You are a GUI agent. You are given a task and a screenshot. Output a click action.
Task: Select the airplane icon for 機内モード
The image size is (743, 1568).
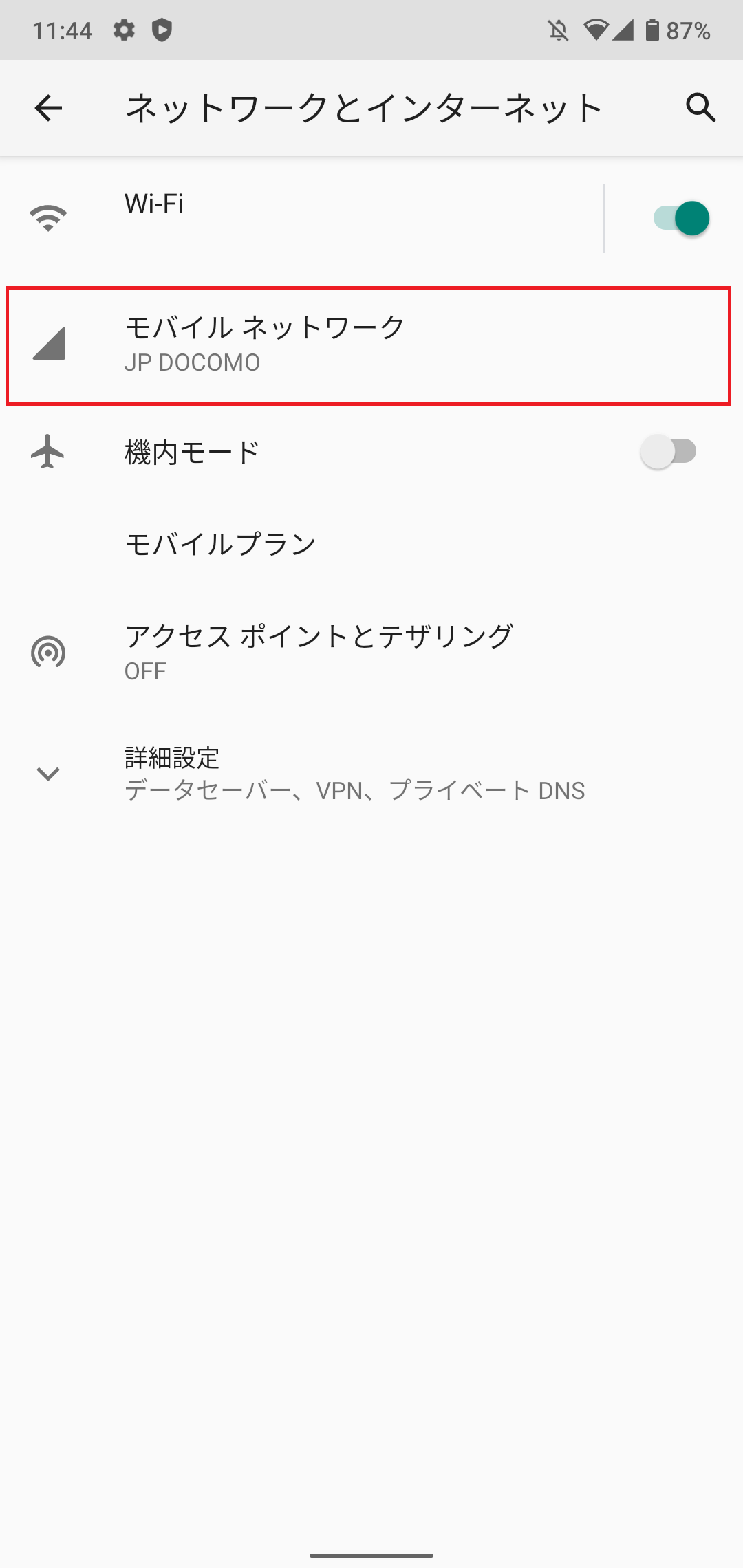pos(47,452)
